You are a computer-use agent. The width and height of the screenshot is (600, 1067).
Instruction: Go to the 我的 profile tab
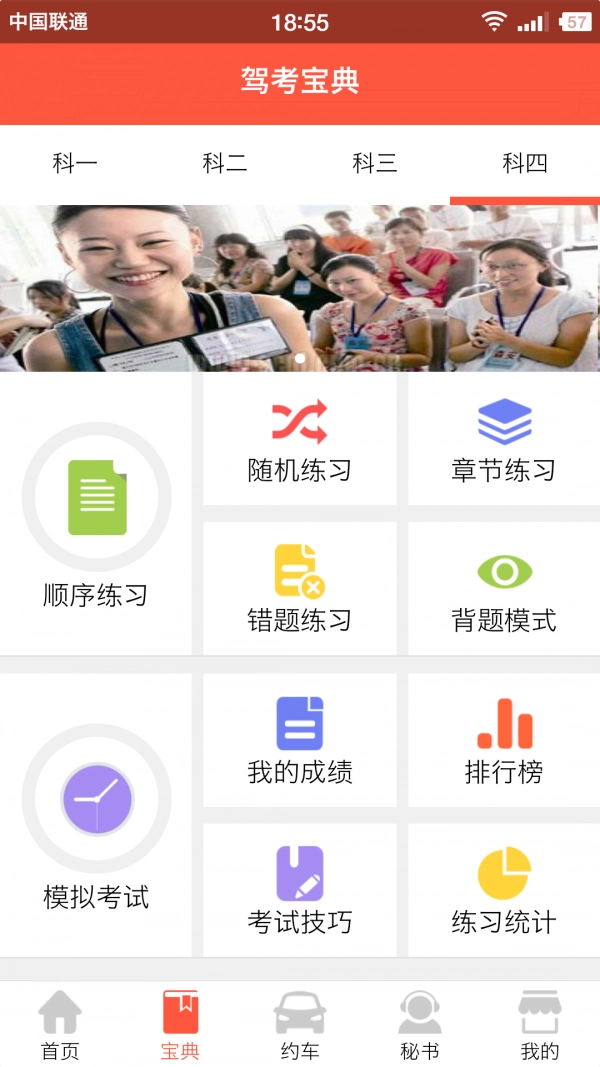[540, 1025]
